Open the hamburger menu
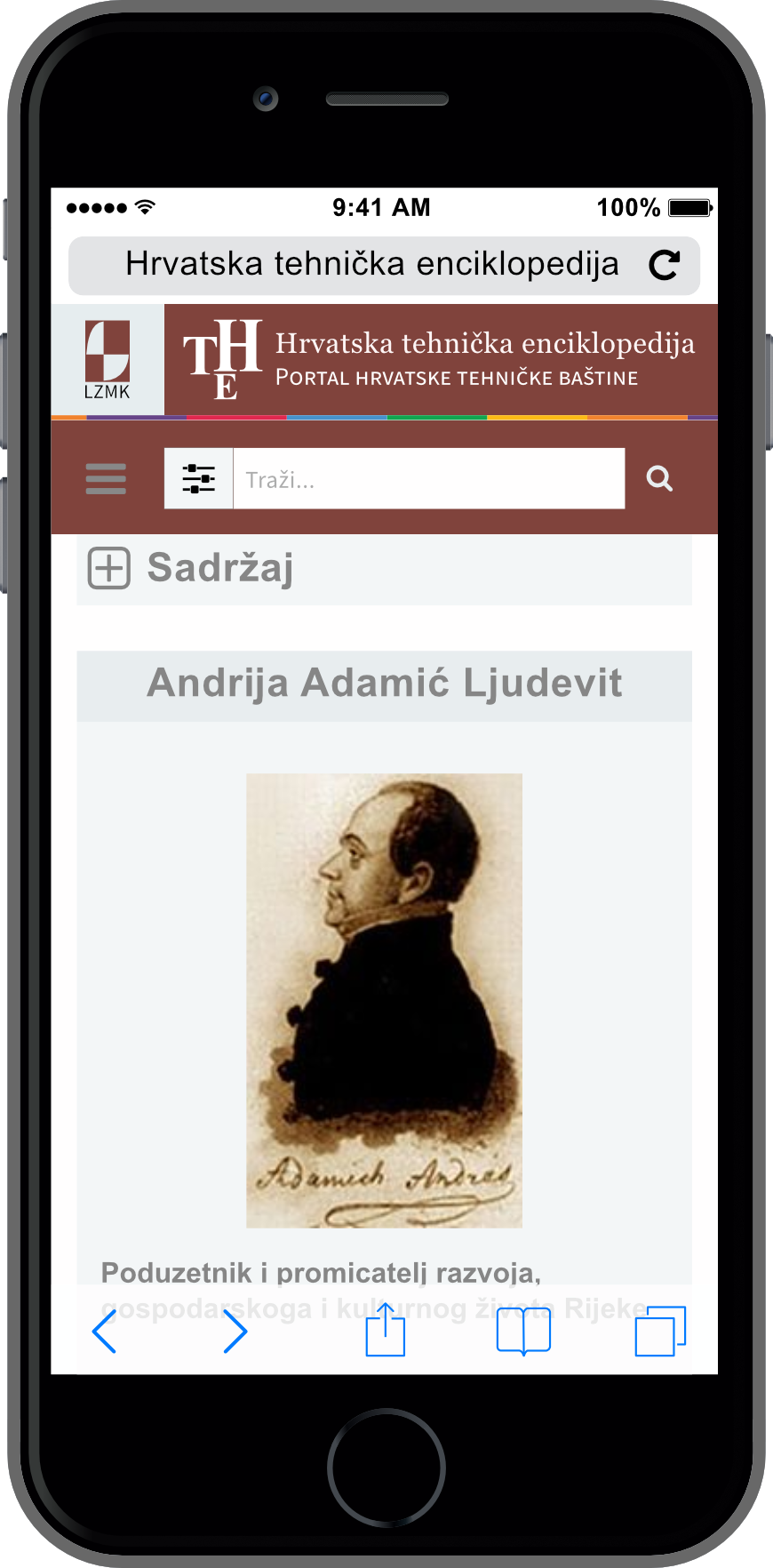This screenshot has height=1568, width=773. [x=106, y=478]
